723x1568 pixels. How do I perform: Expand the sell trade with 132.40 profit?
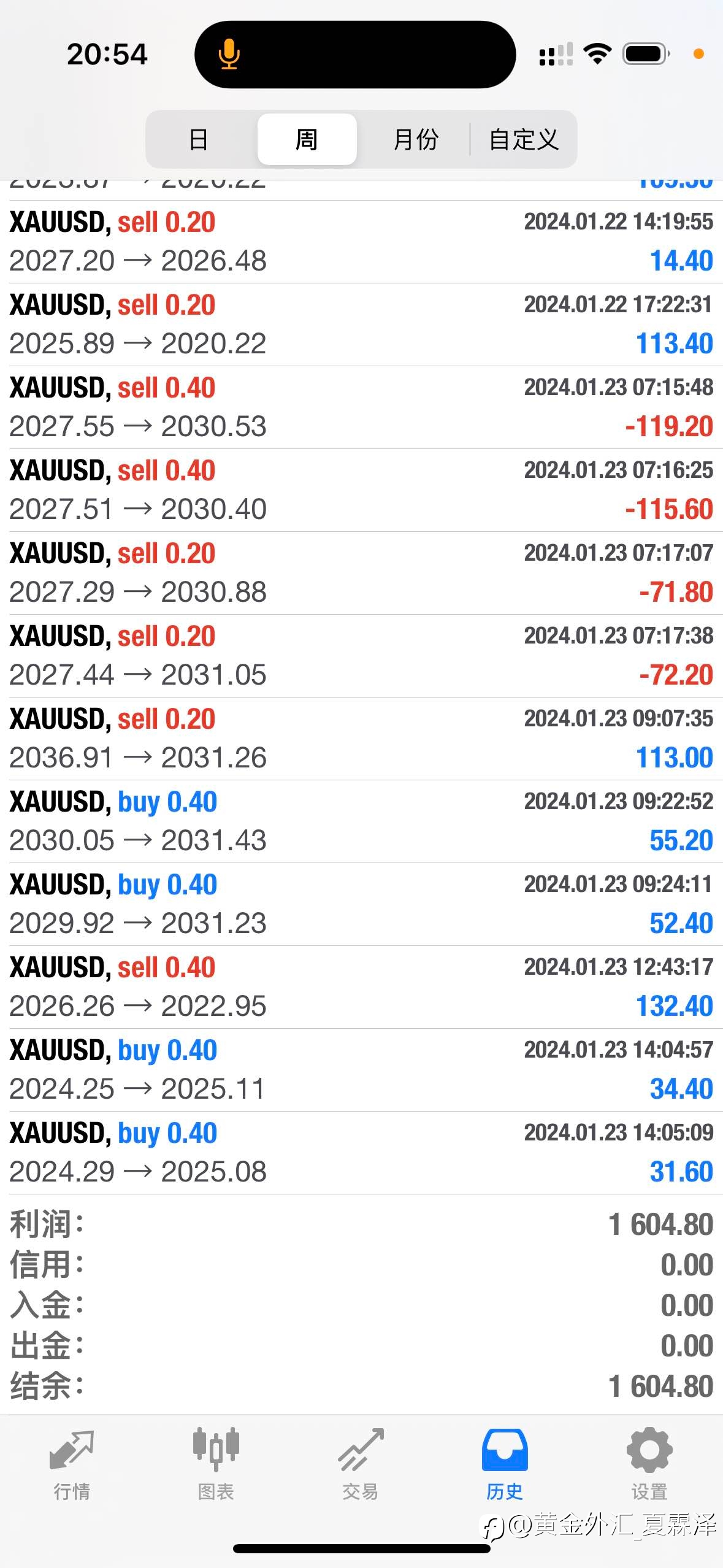click(361, 987)
